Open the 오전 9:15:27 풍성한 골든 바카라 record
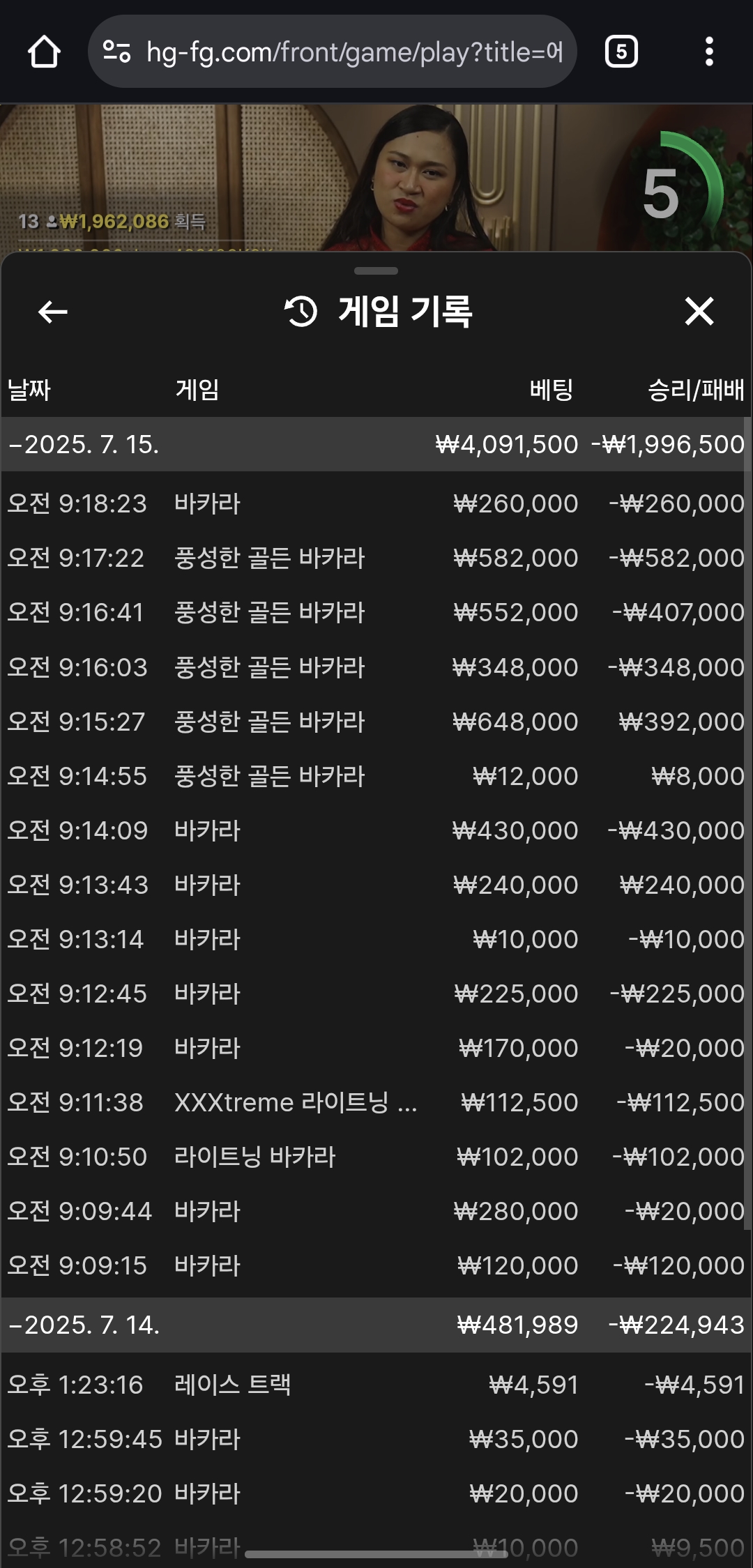753x1568 pixels. [x=376, y=722]
